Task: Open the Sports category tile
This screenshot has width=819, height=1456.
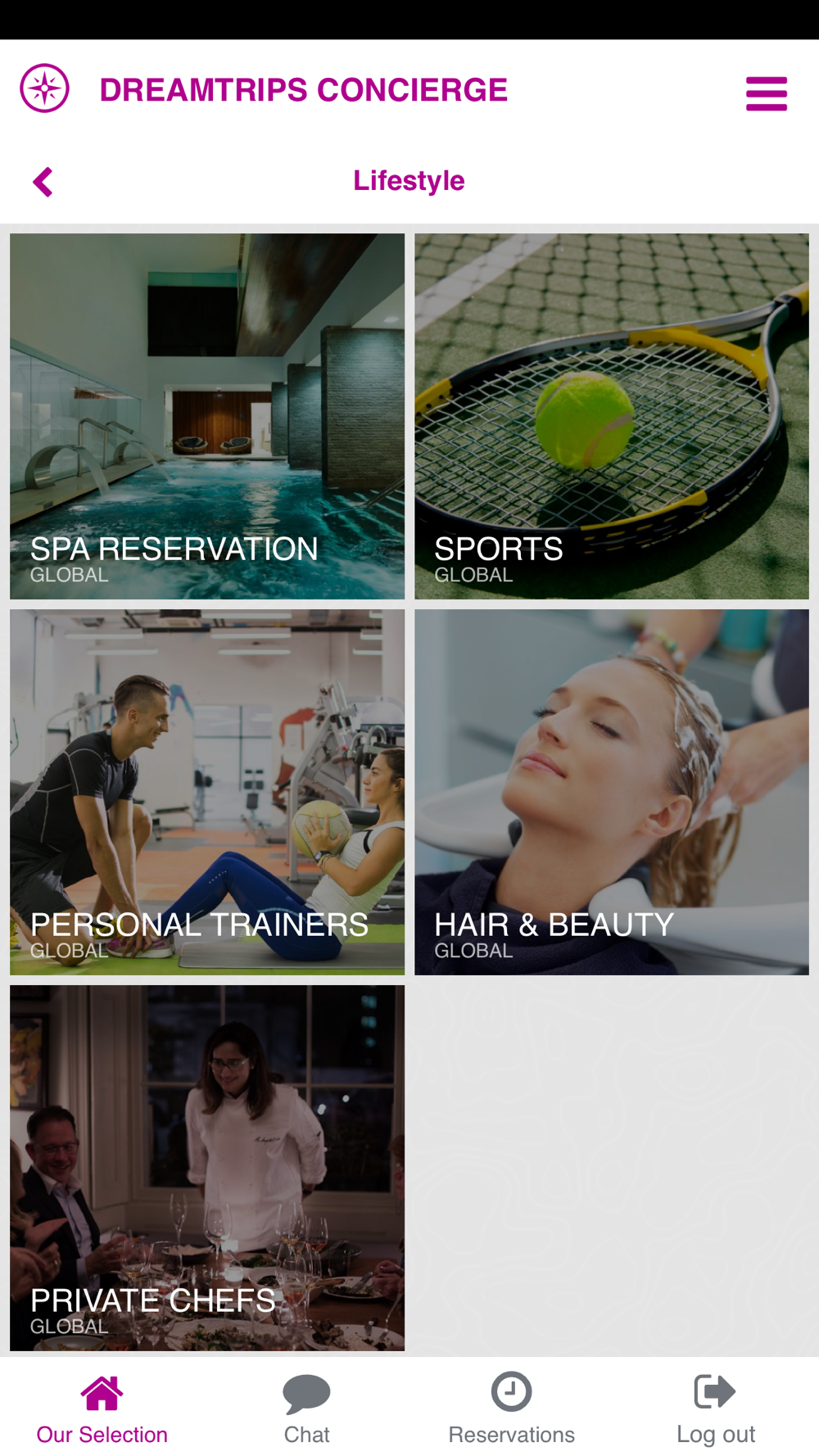Action: [612, 416]
